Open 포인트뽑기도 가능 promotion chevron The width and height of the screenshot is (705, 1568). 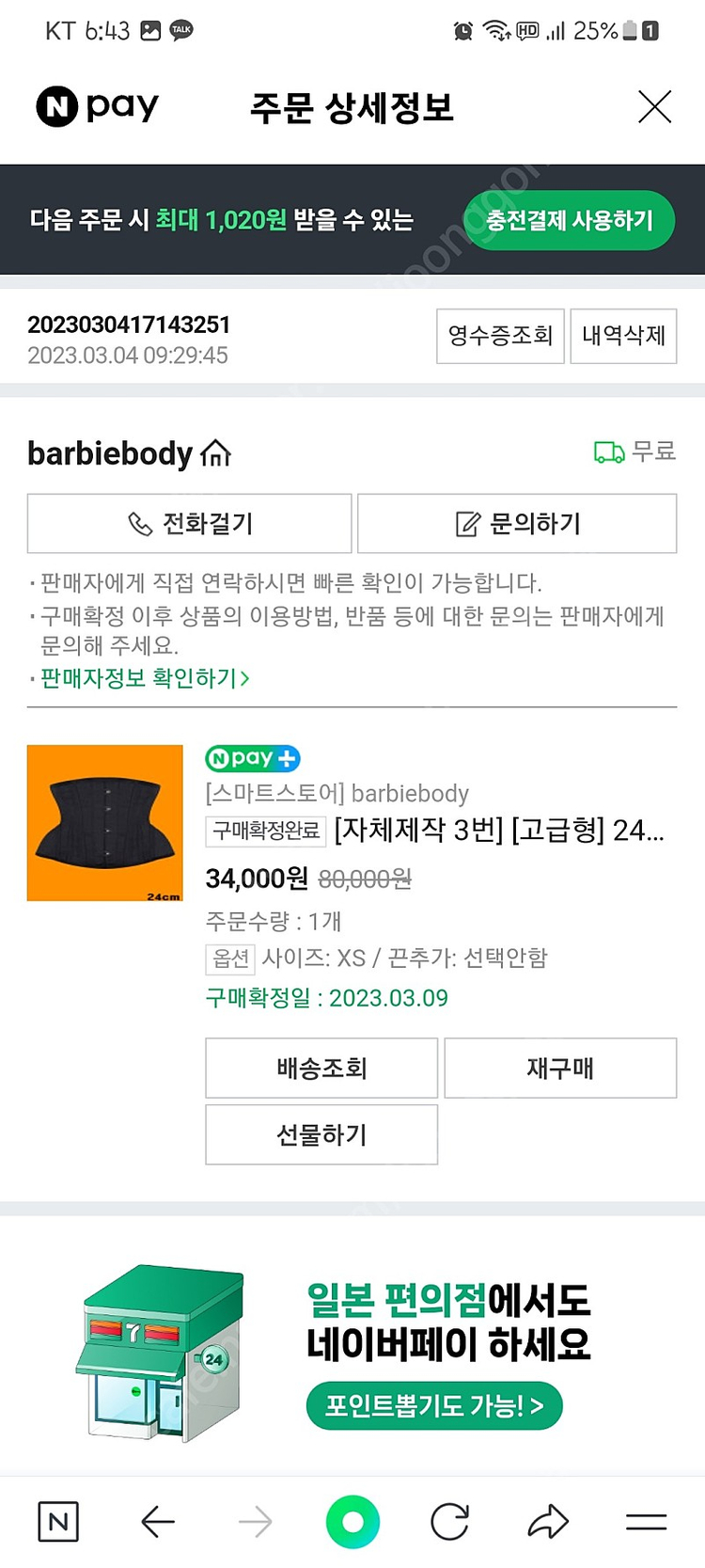(433, 1405)
